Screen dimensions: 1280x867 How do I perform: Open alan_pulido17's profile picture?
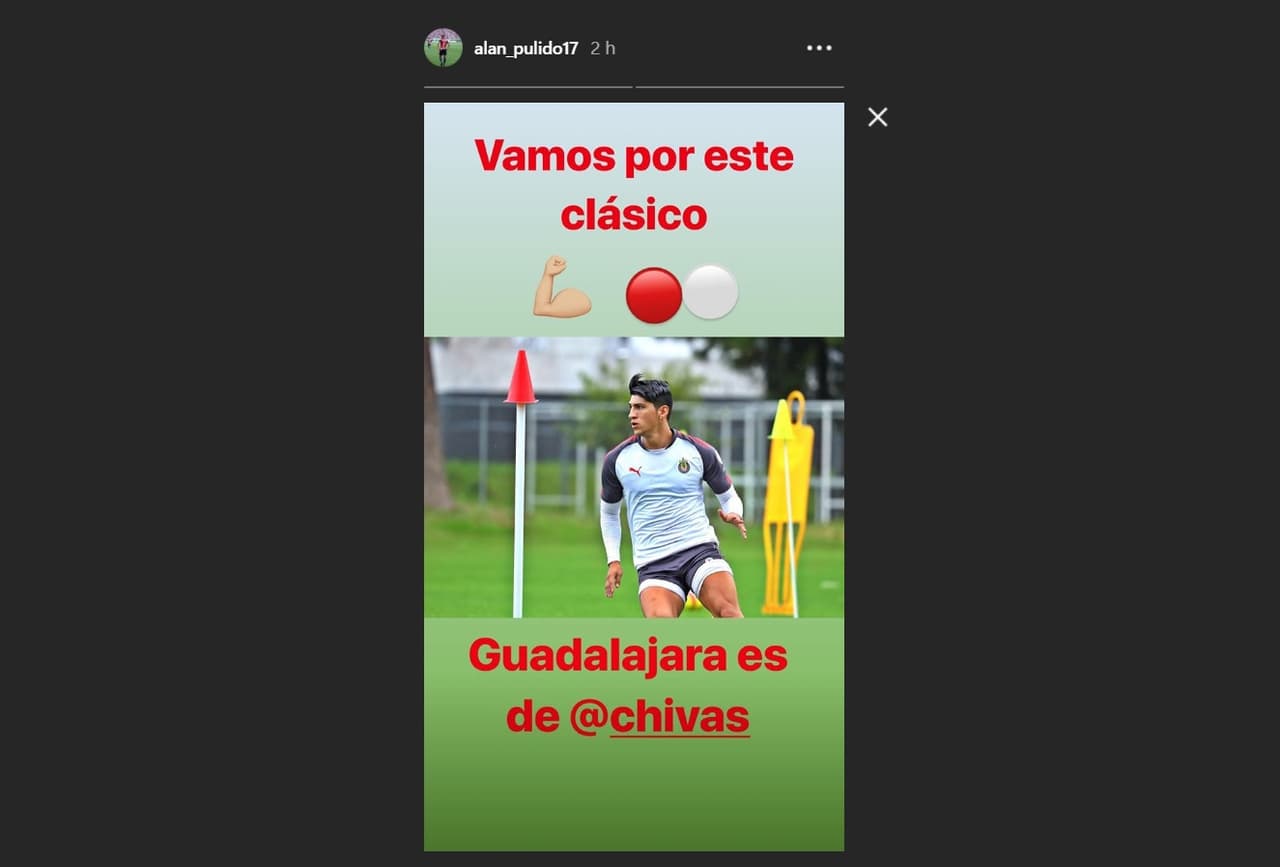pos(443,48)
